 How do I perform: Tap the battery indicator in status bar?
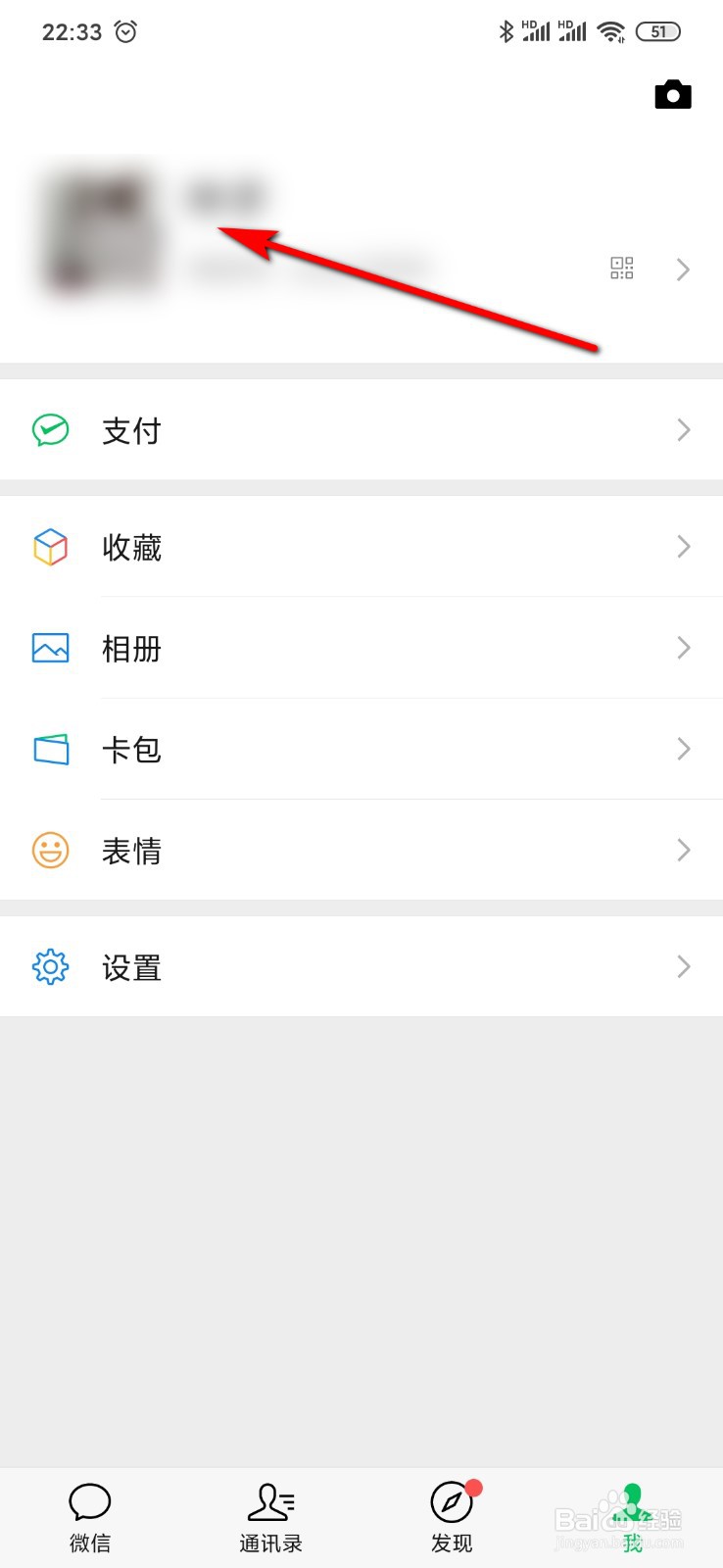click(658, 30)
